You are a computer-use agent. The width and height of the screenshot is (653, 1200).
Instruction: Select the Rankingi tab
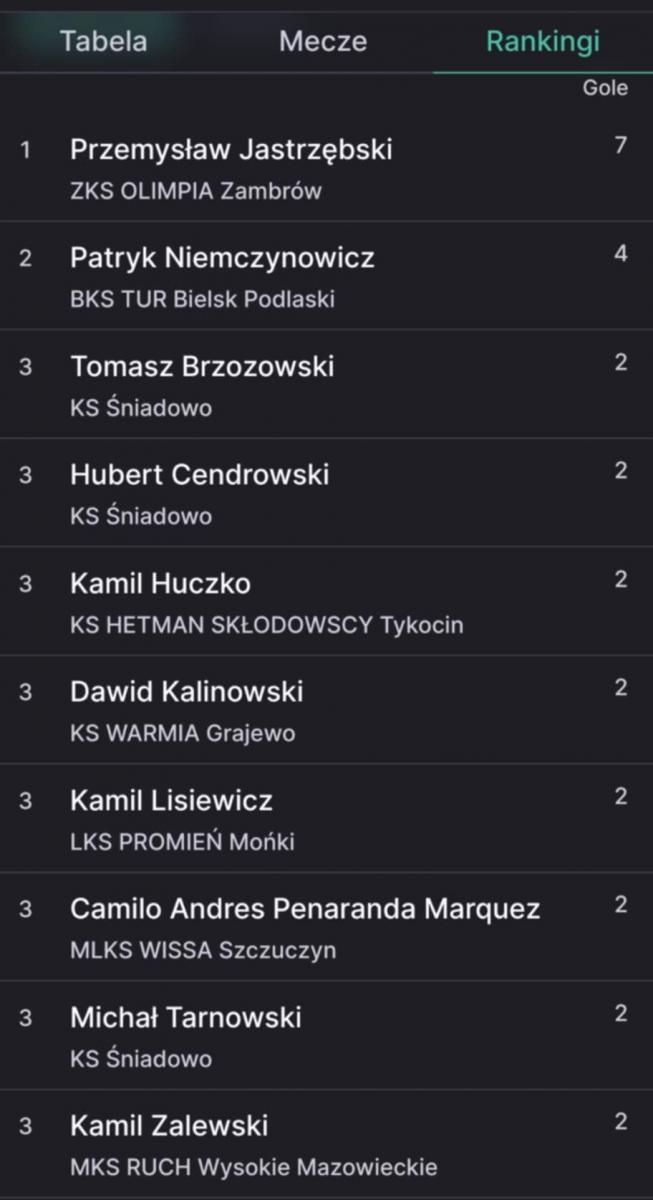(x=542, y=42)
